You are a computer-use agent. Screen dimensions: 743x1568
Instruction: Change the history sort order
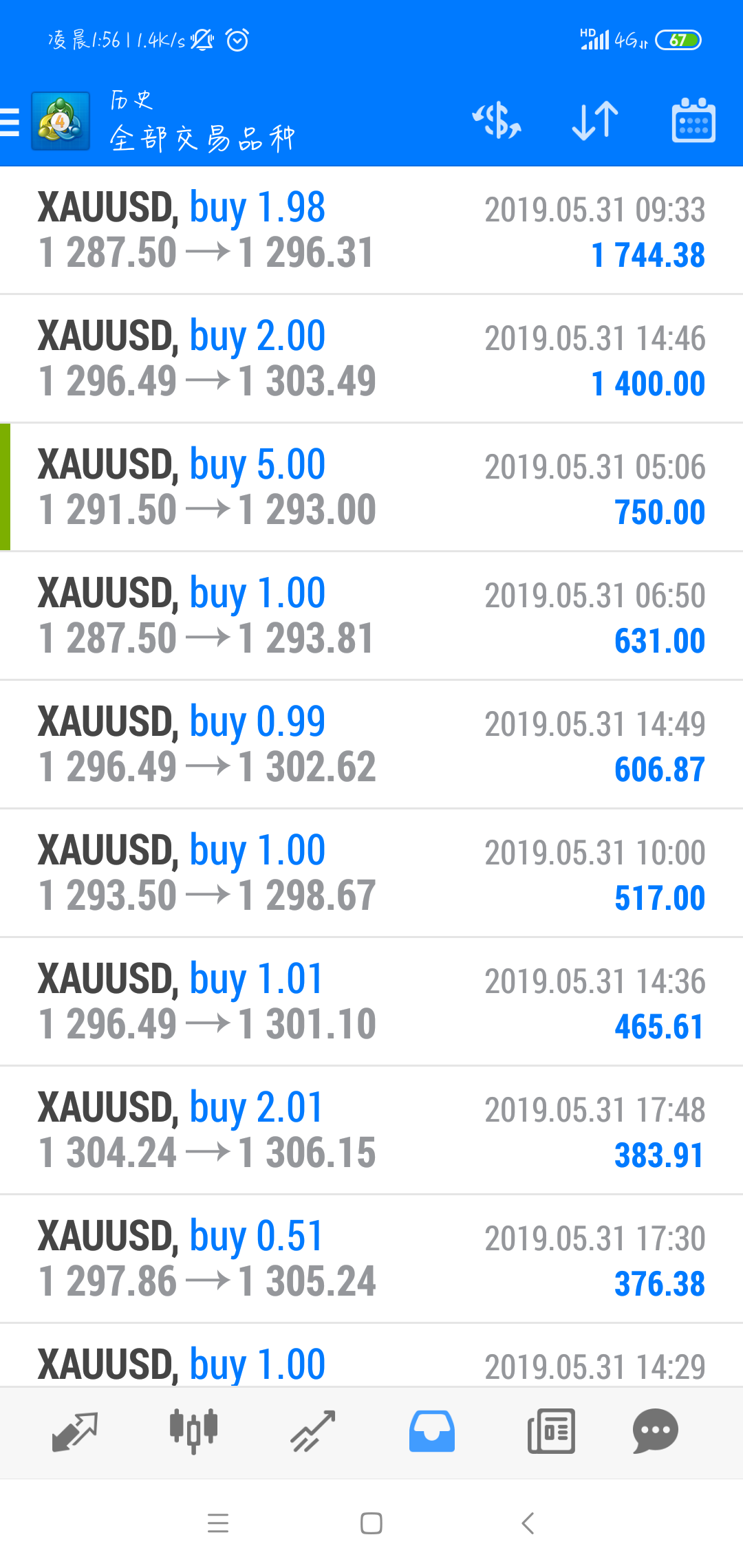click(595, 121)
